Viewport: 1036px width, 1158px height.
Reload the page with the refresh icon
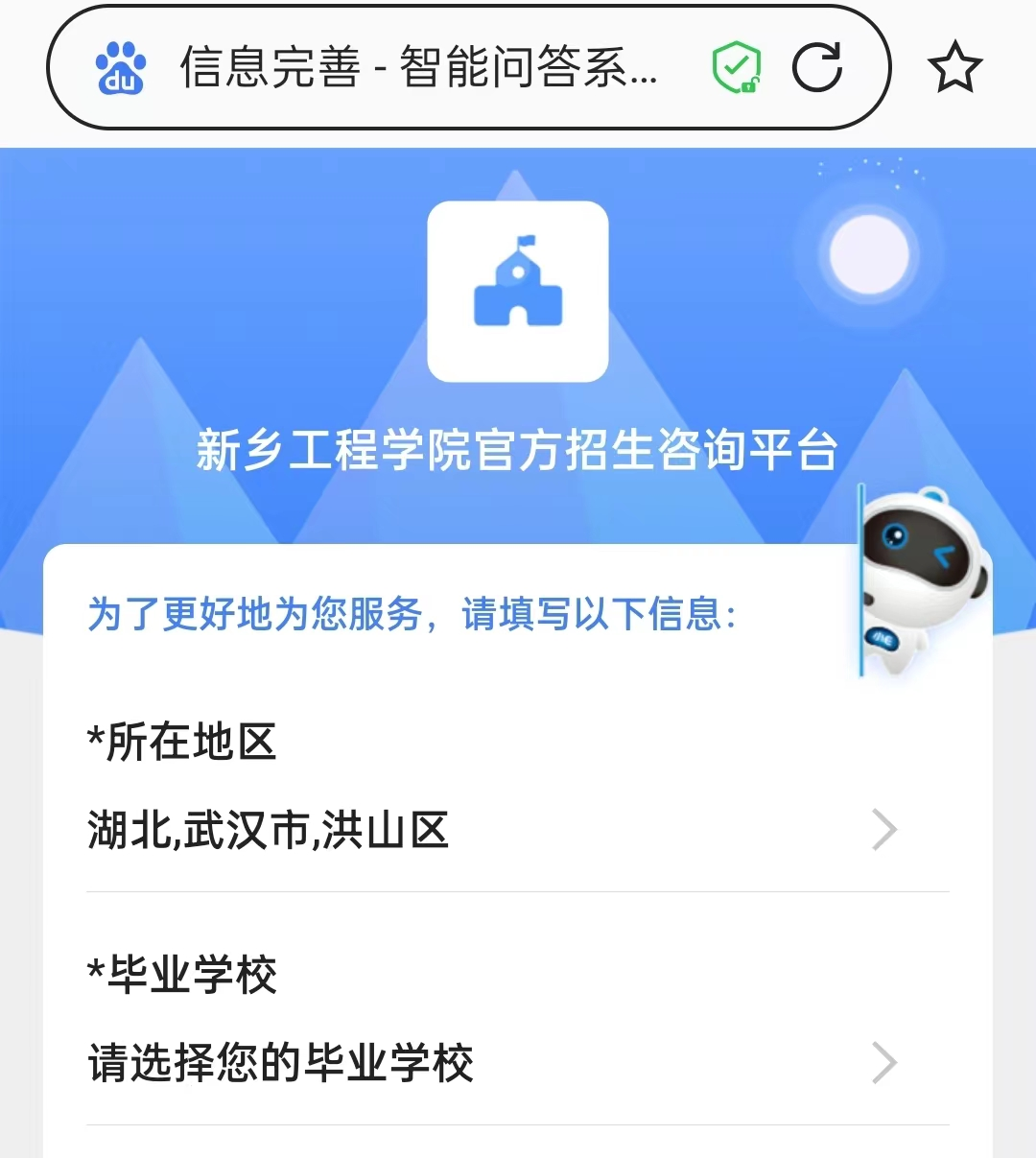[x=816, y=68]
